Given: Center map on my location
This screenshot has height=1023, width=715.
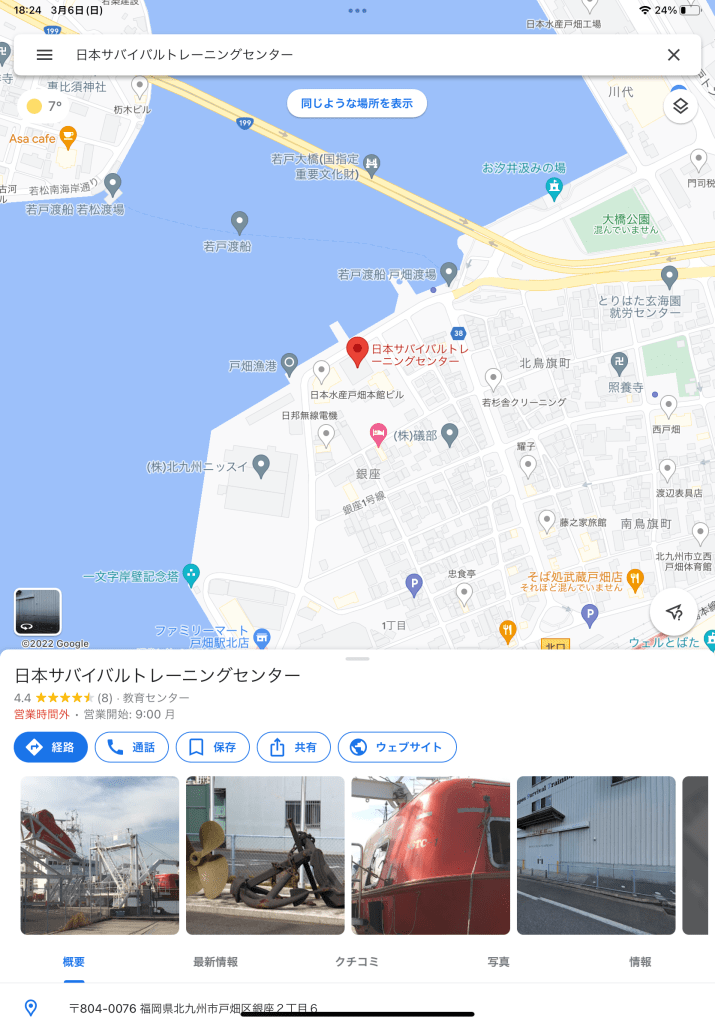Looking at the screenshot, I should coord(673,611).
